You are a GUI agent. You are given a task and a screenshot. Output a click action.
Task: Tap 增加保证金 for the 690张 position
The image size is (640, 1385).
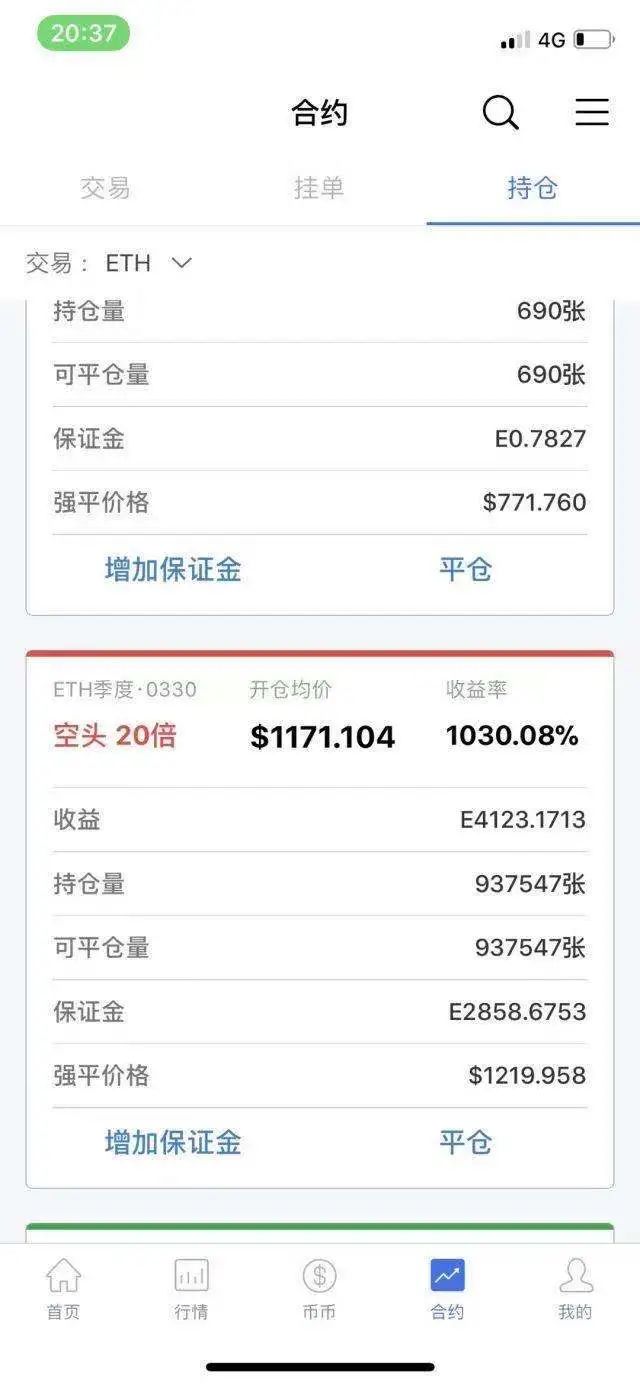pos(173,570)
